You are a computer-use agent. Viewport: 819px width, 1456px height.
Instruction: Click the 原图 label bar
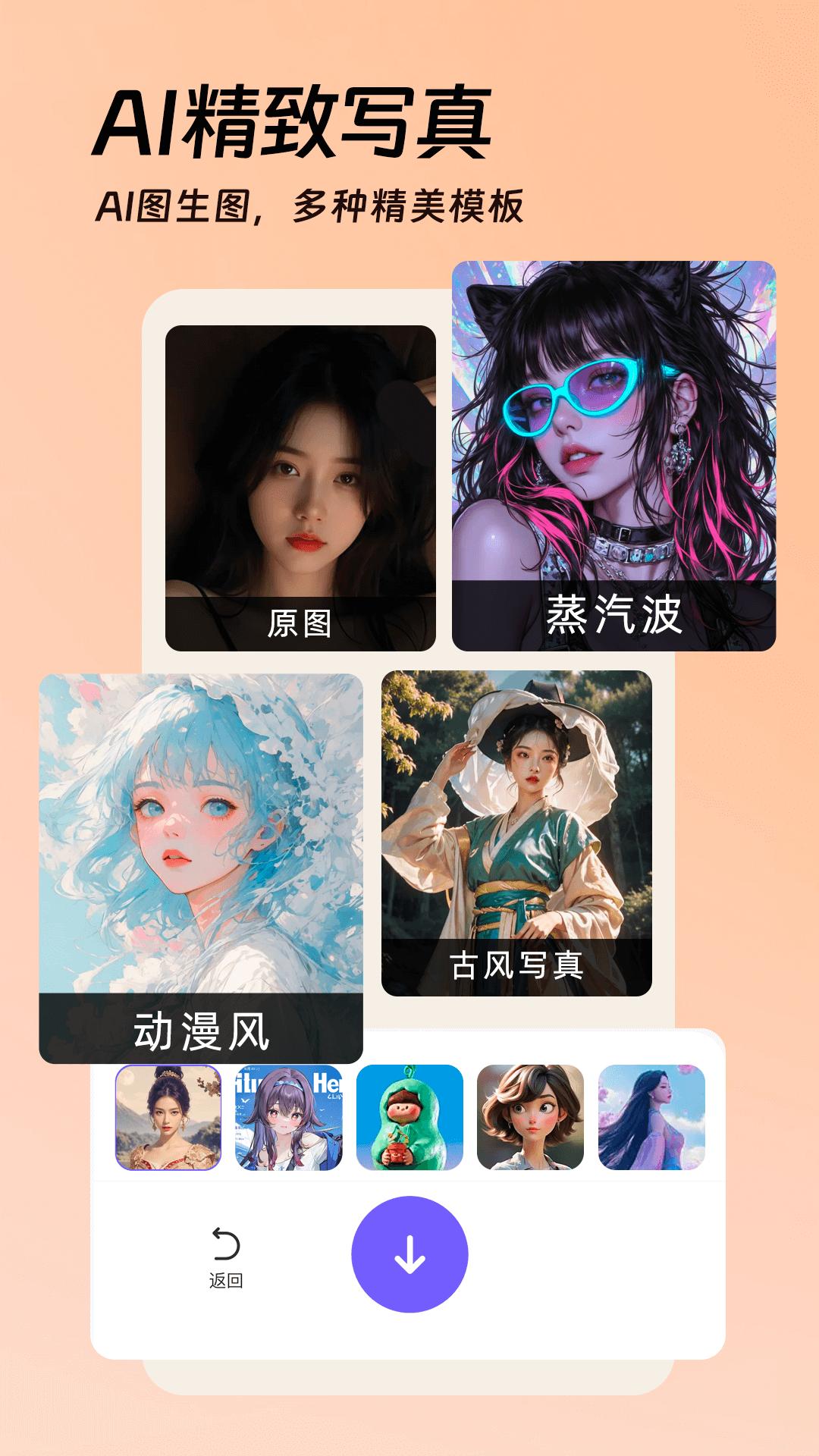coord(299,622)
